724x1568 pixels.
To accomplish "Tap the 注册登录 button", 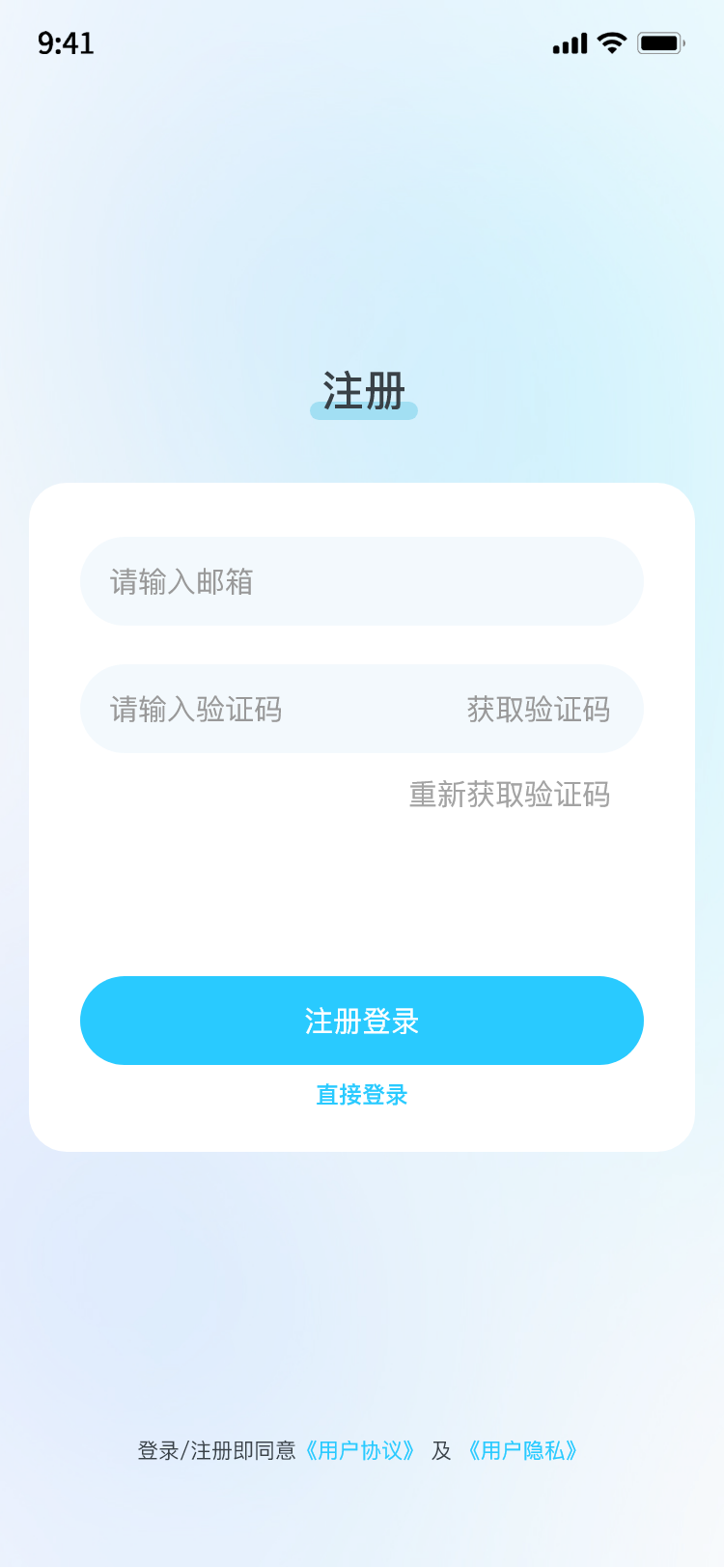I will pos(362,1021).
